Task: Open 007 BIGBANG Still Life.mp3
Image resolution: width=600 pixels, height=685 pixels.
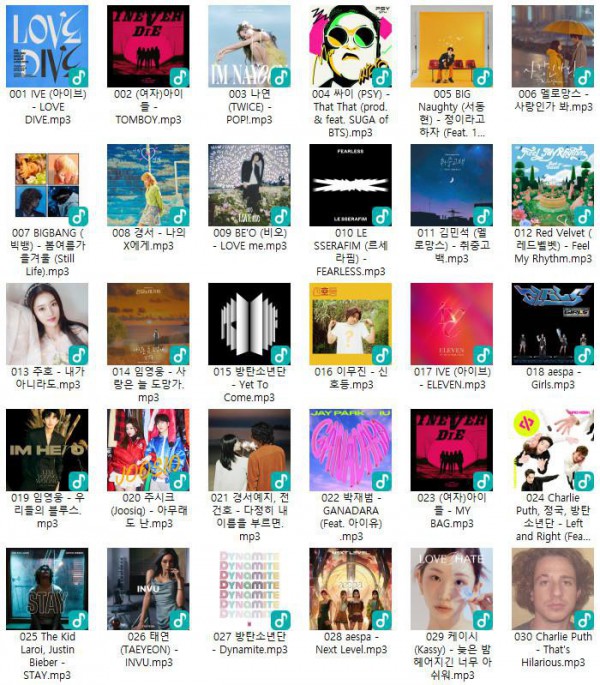Action: click(47, 185)
